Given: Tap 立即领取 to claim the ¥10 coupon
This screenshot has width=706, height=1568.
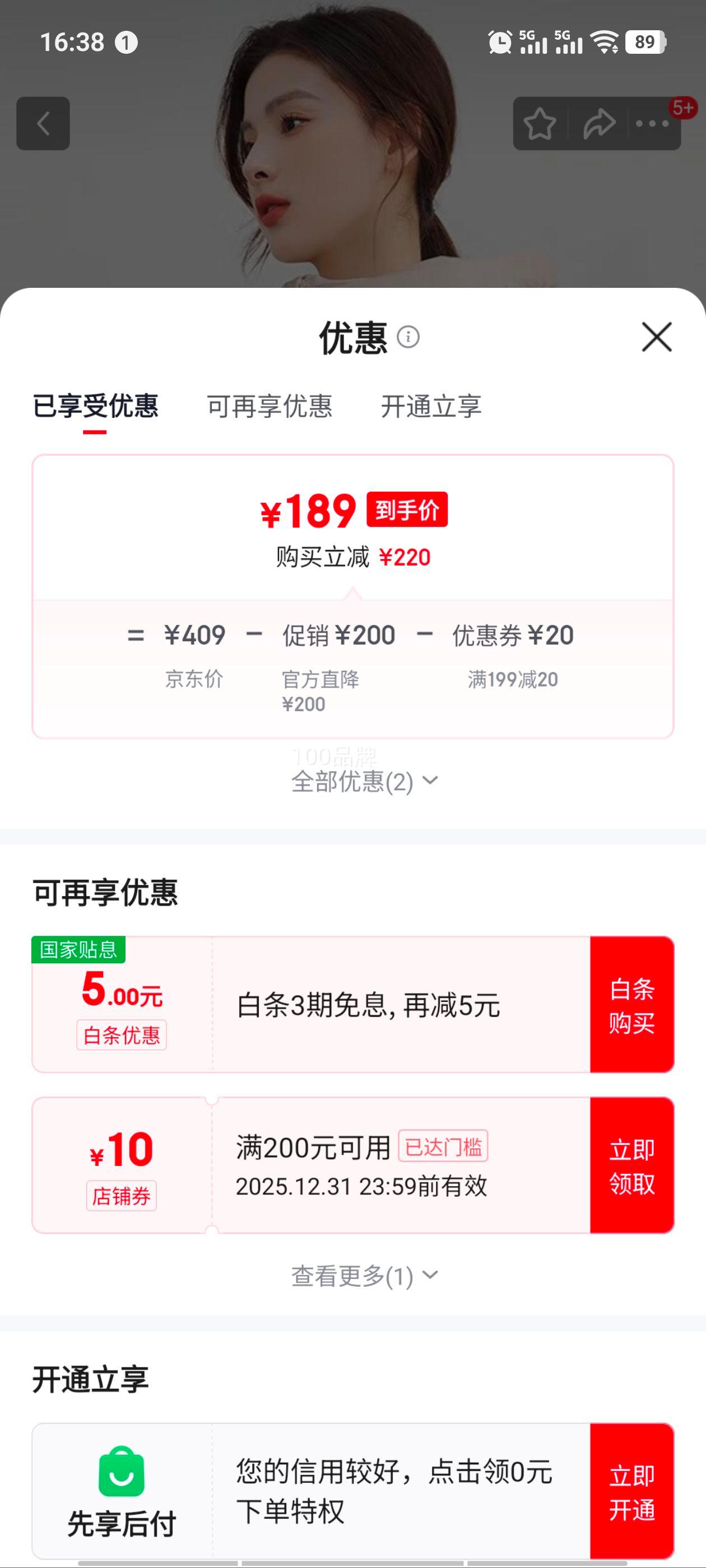Looking at the screenshot, I should click(631, 1168).
